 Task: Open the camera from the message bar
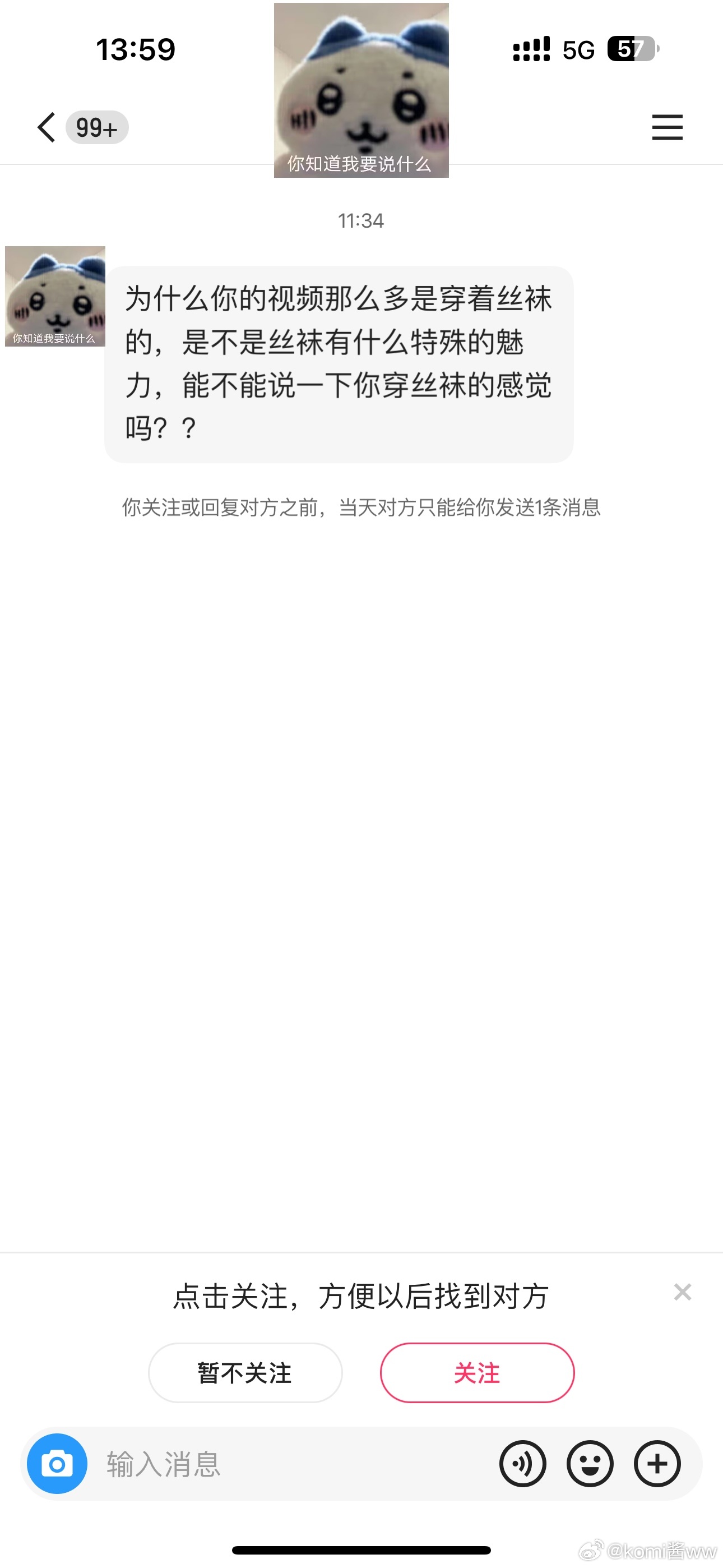pos(57,1463)
